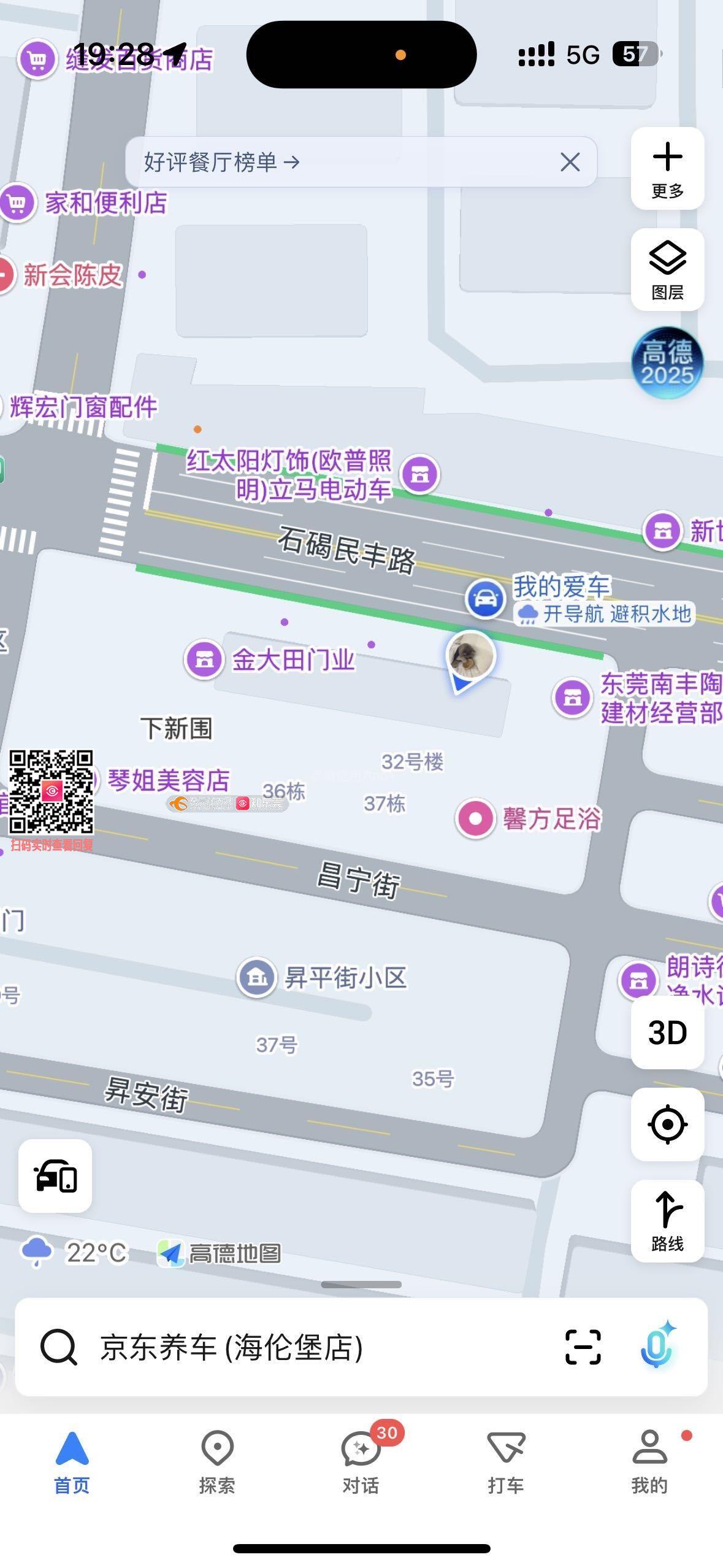Open the 图层 map layers panel
This screenshot has width=723, height=1568.
[x=667, y=269]
